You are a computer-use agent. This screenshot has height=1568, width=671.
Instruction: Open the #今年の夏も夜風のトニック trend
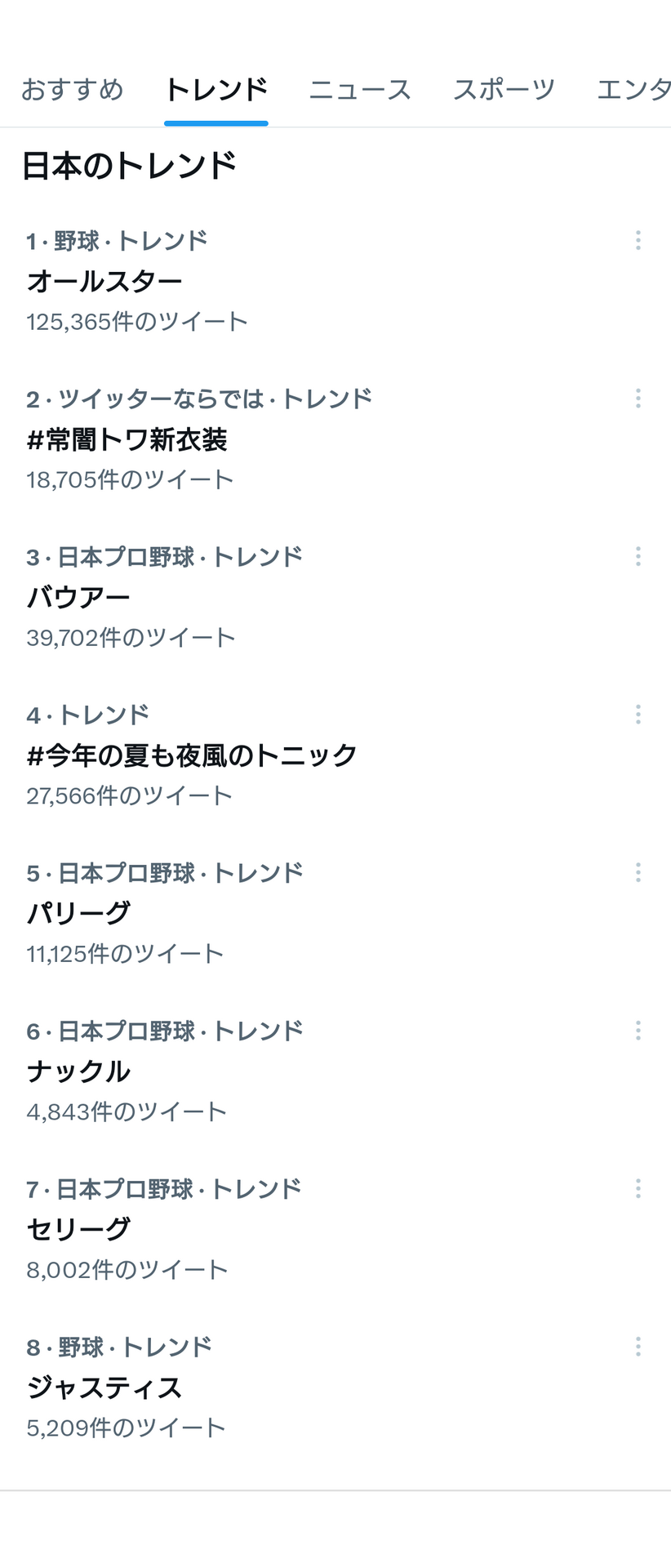coord(192,755)
